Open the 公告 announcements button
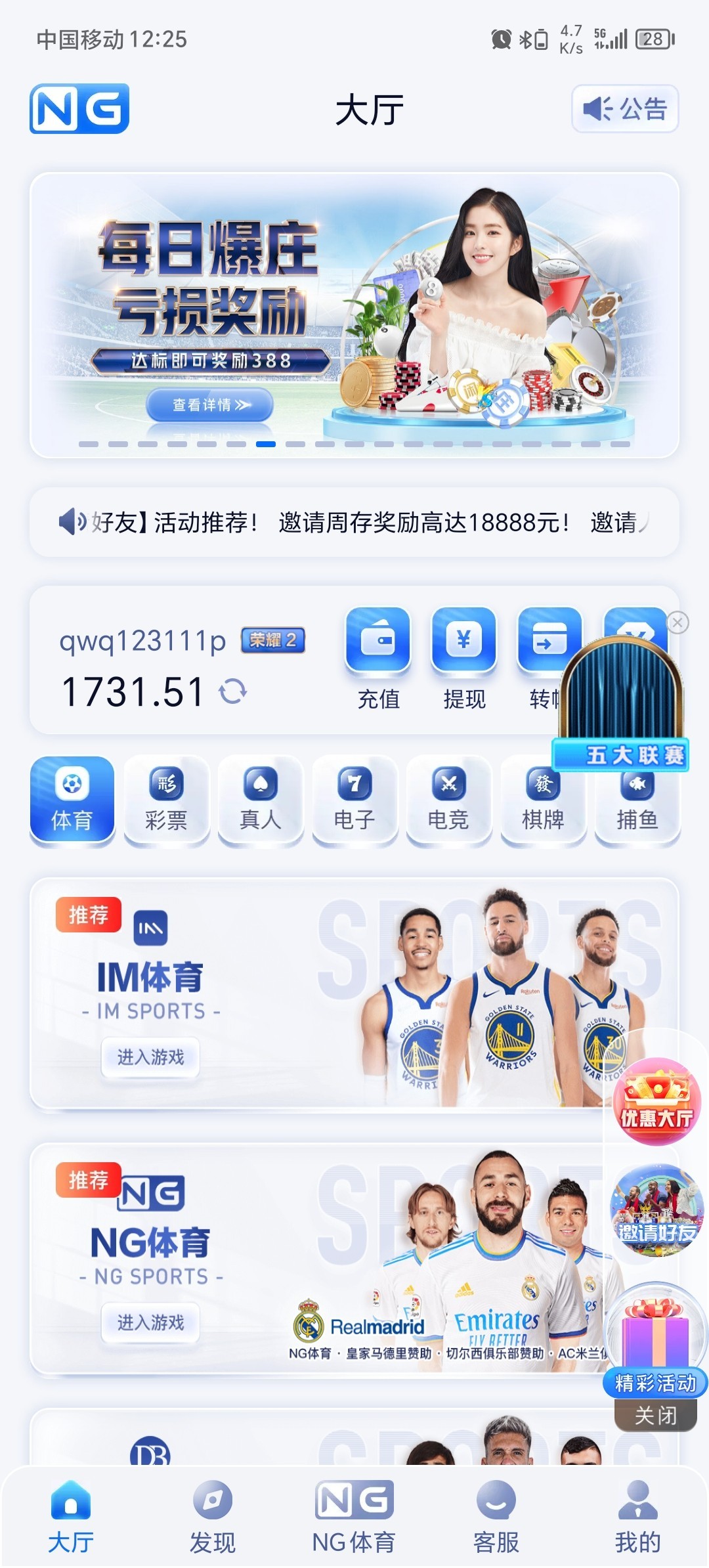Image resolution: width=709 pixels, height=1568 pixels. 624,109
